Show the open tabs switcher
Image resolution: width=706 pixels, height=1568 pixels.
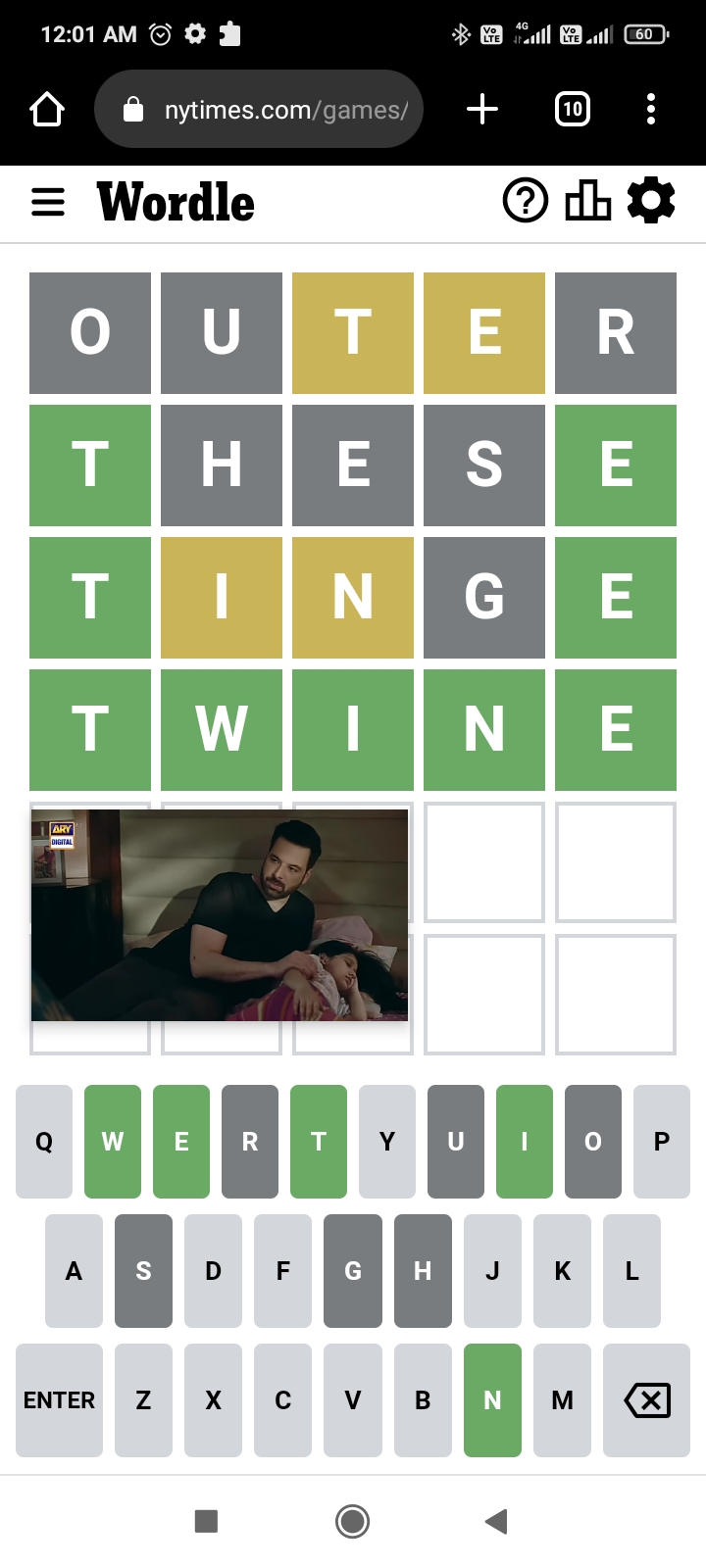point(573,110)
